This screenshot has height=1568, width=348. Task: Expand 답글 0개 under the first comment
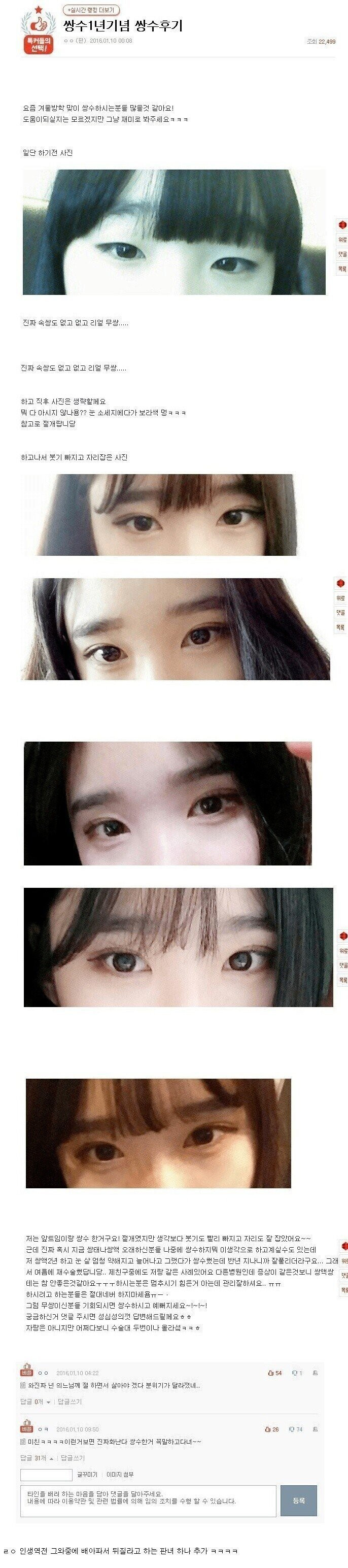tap(34, 1401)
